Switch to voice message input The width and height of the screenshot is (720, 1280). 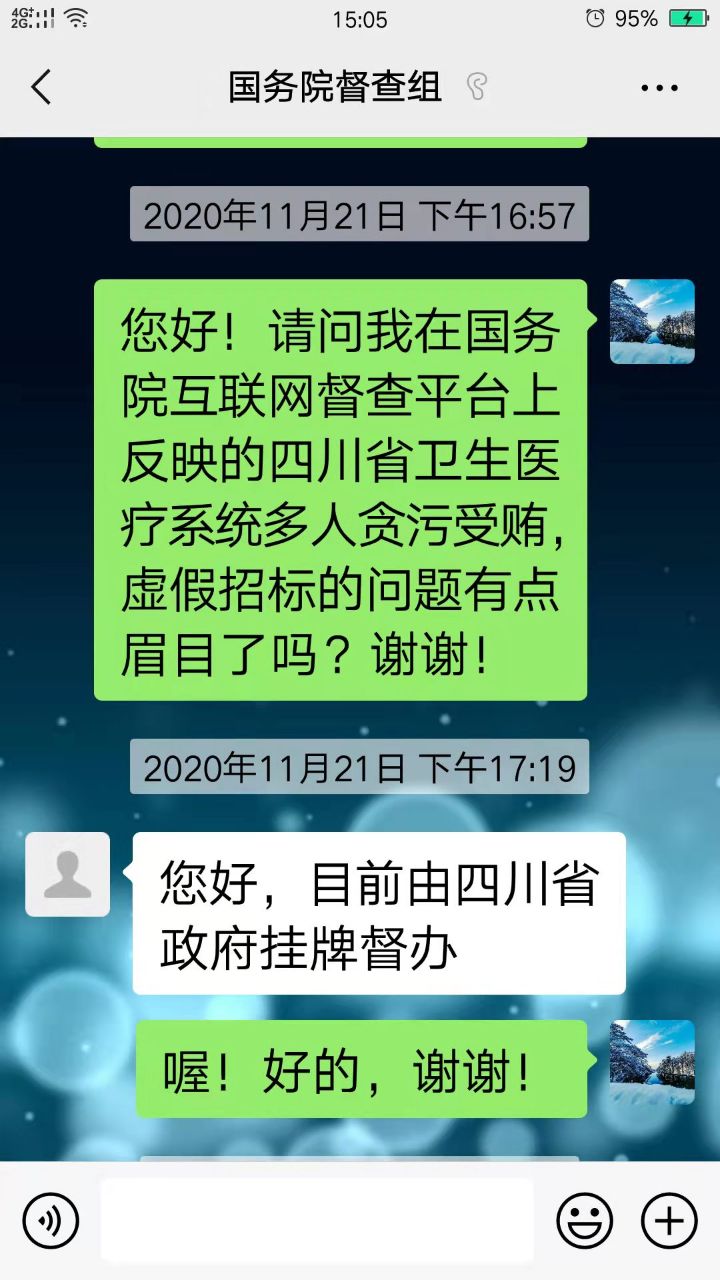coord(50,1221)
